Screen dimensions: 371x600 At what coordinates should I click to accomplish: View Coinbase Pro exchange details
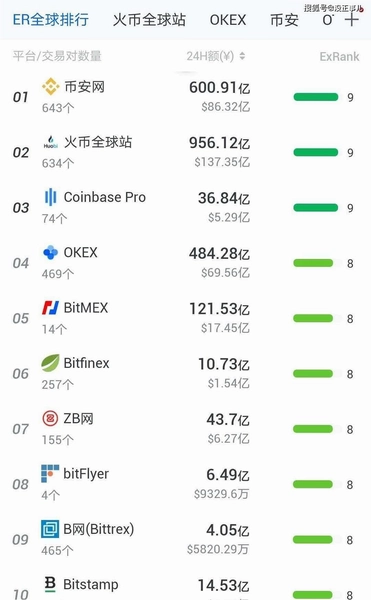point(186,207)
